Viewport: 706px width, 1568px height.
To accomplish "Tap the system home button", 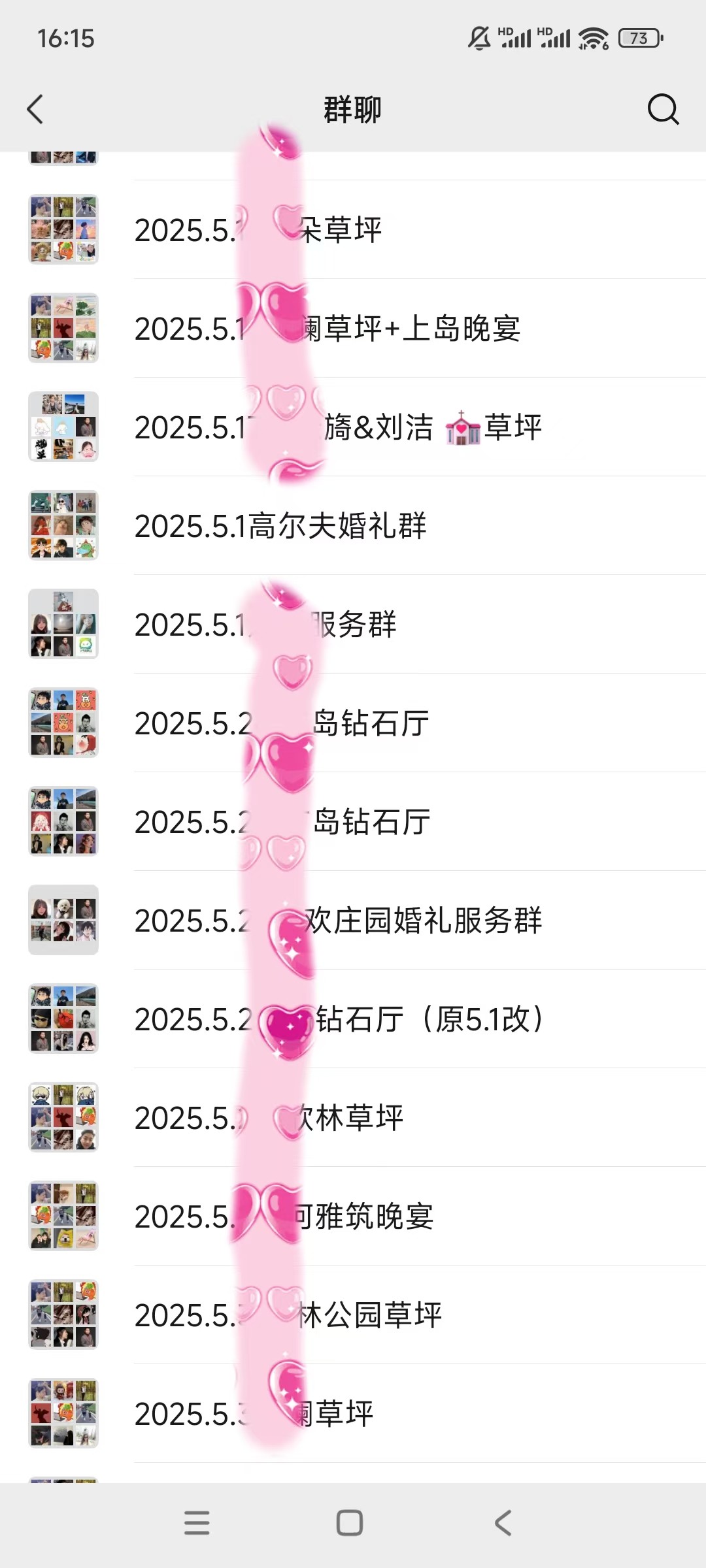I will [350, 1523].
